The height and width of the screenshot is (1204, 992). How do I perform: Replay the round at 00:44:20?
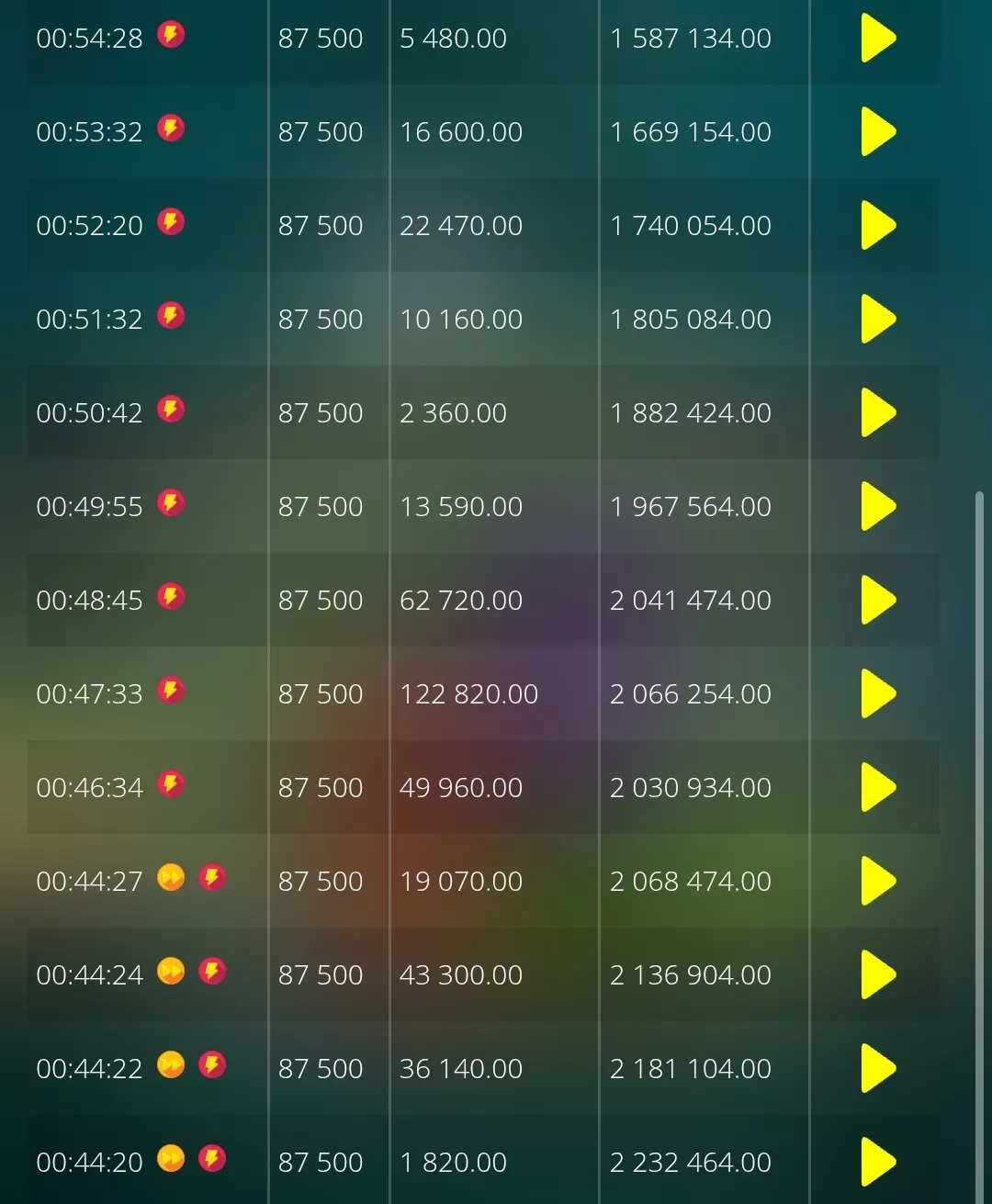tap(878, 1162)
